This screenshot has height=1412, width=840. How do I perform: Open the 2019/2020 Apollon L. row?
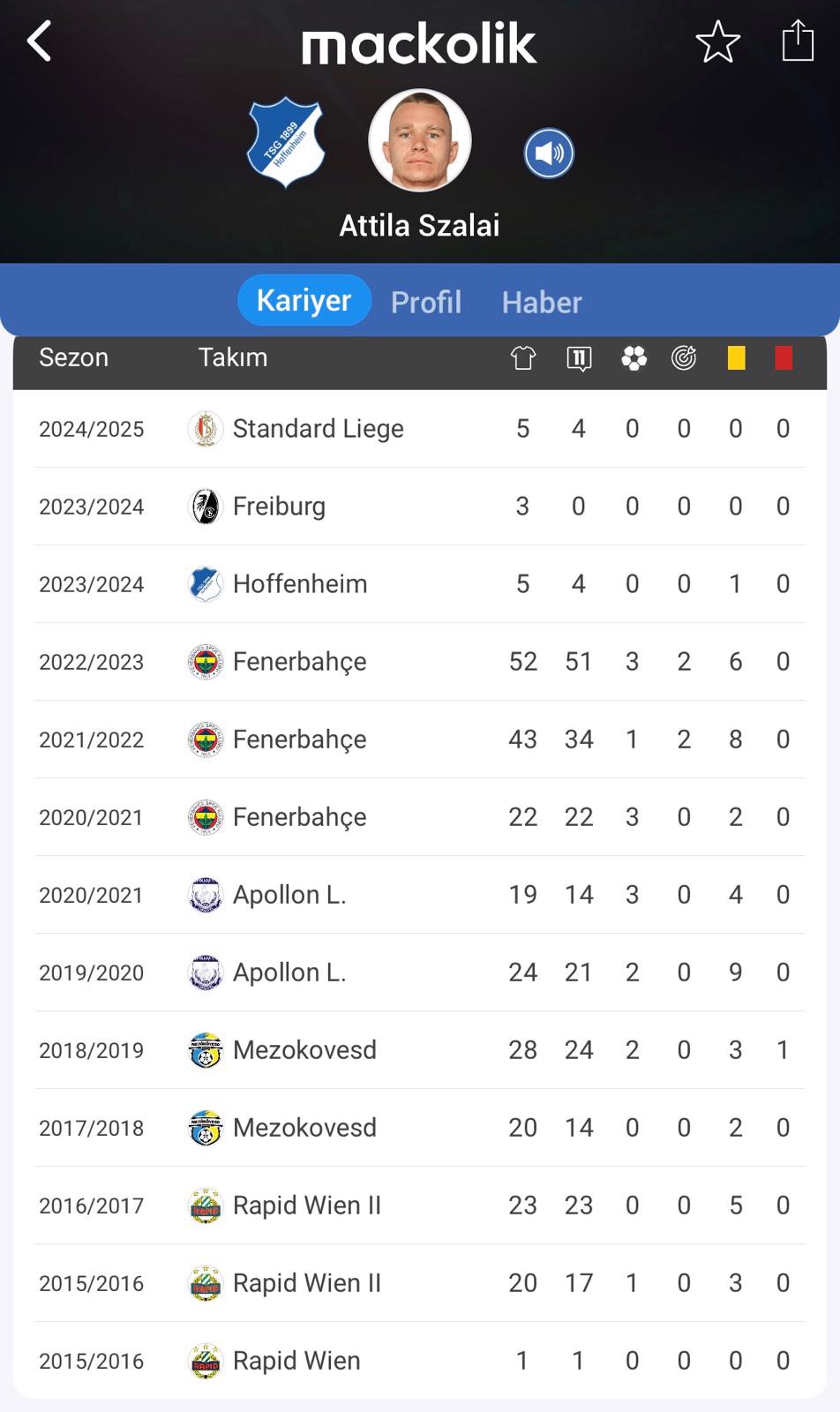tap(420, 973)
